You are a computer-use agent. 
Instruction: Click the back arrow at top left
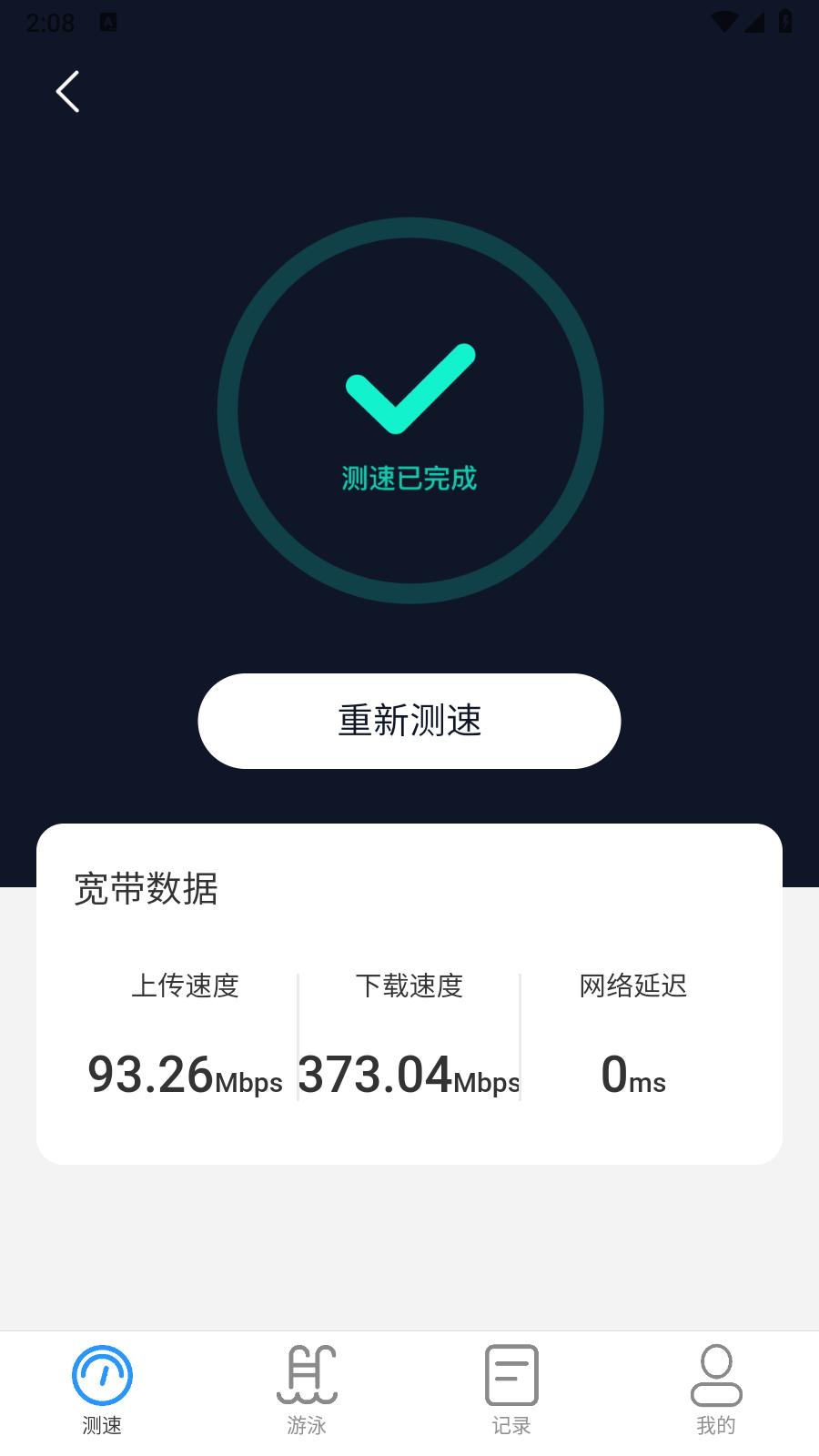(68, 92)
